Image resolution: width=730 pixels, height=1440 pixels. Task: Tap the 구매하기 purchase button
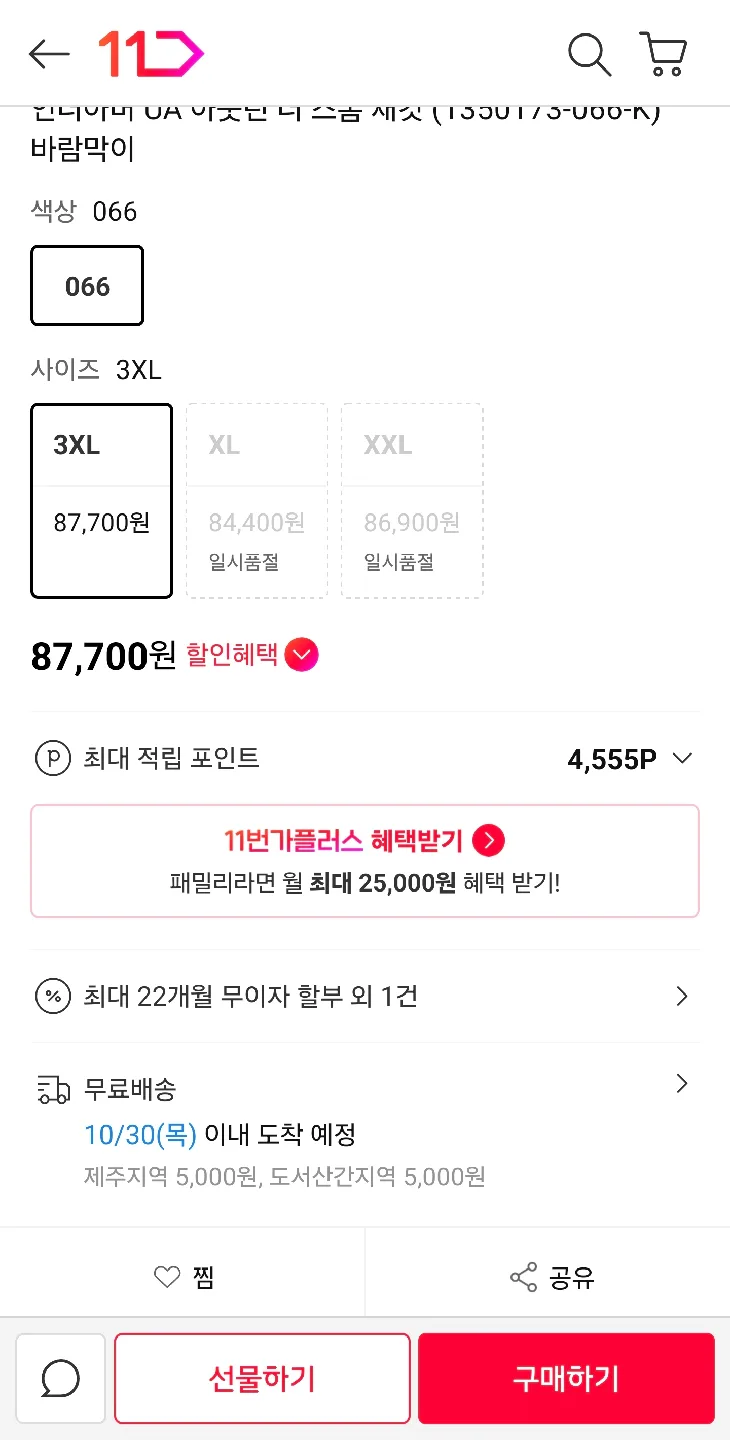tap(566, 1378)
